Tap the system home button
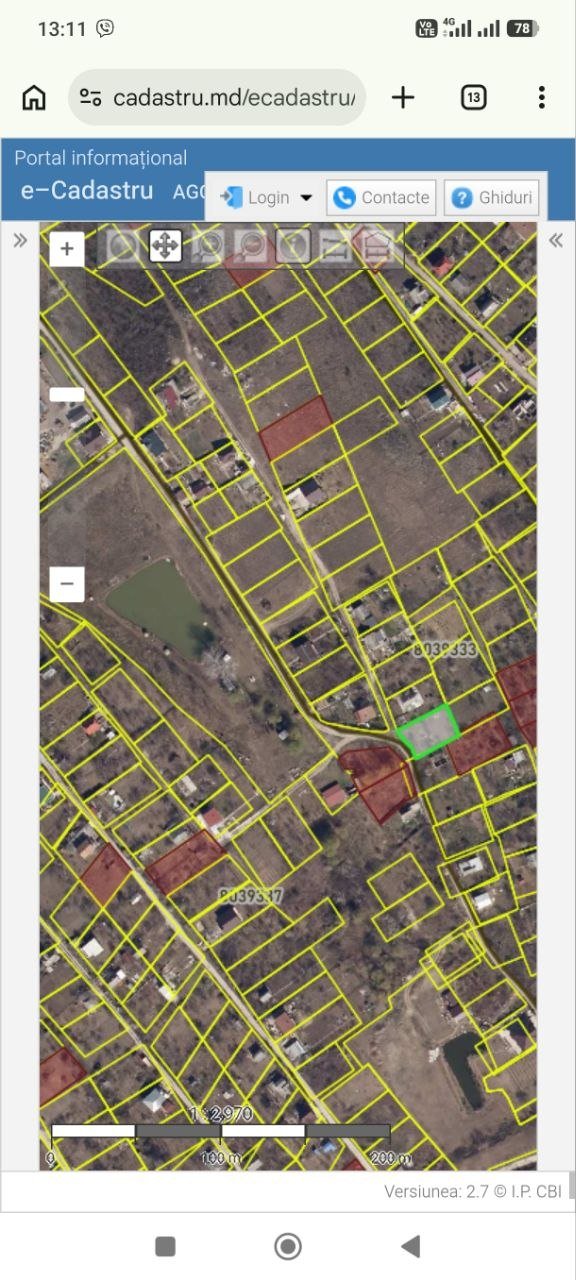Image resolution: width=576 pixels, height=1280 pixels. (x=288, y=1246)
